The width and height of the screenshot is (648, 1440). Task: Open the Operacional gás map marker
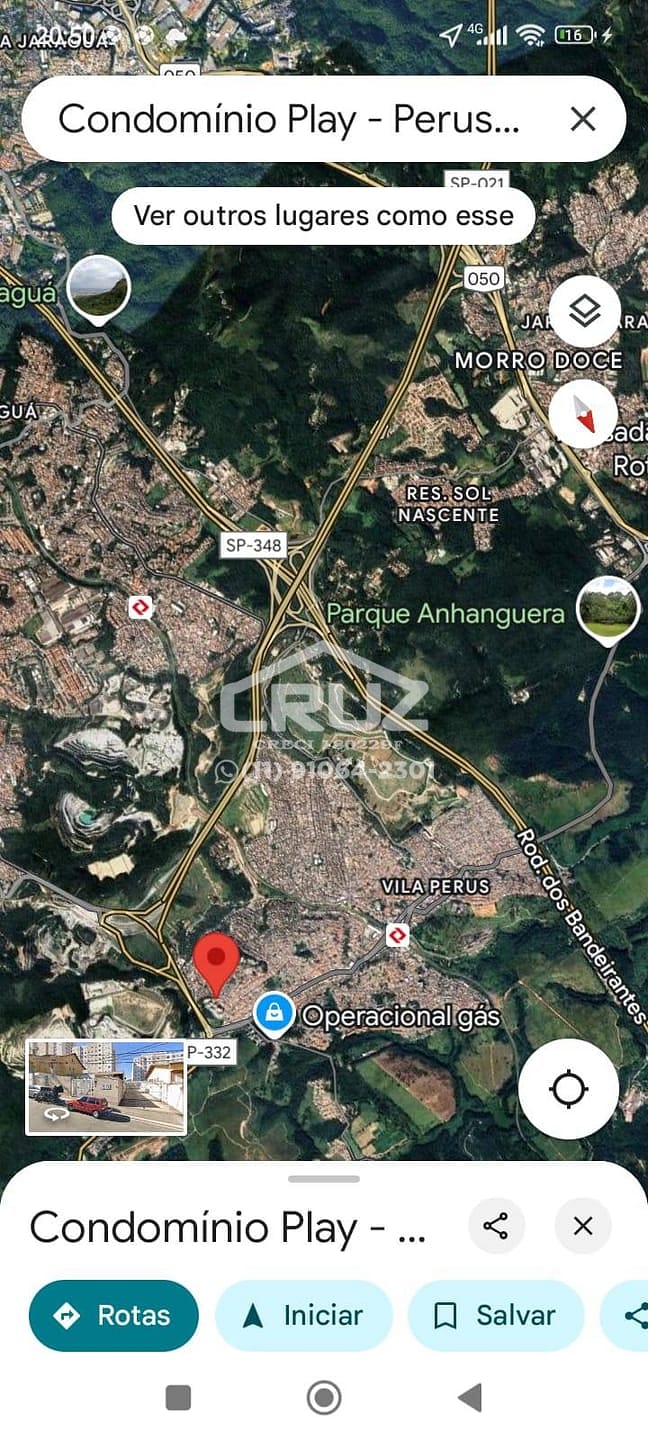[273, 1015]
